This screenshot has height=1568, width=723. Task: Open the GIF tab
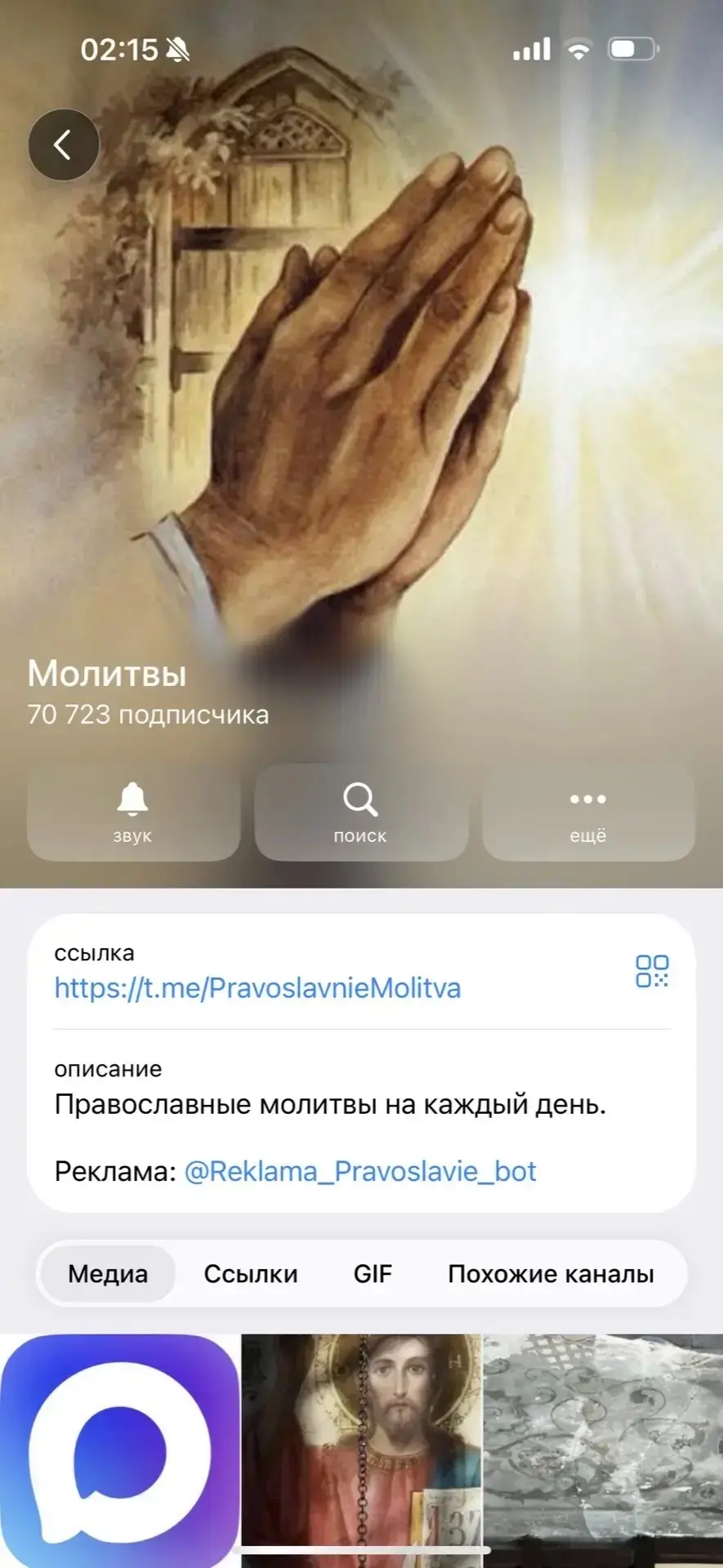[x=372, y=1273]
